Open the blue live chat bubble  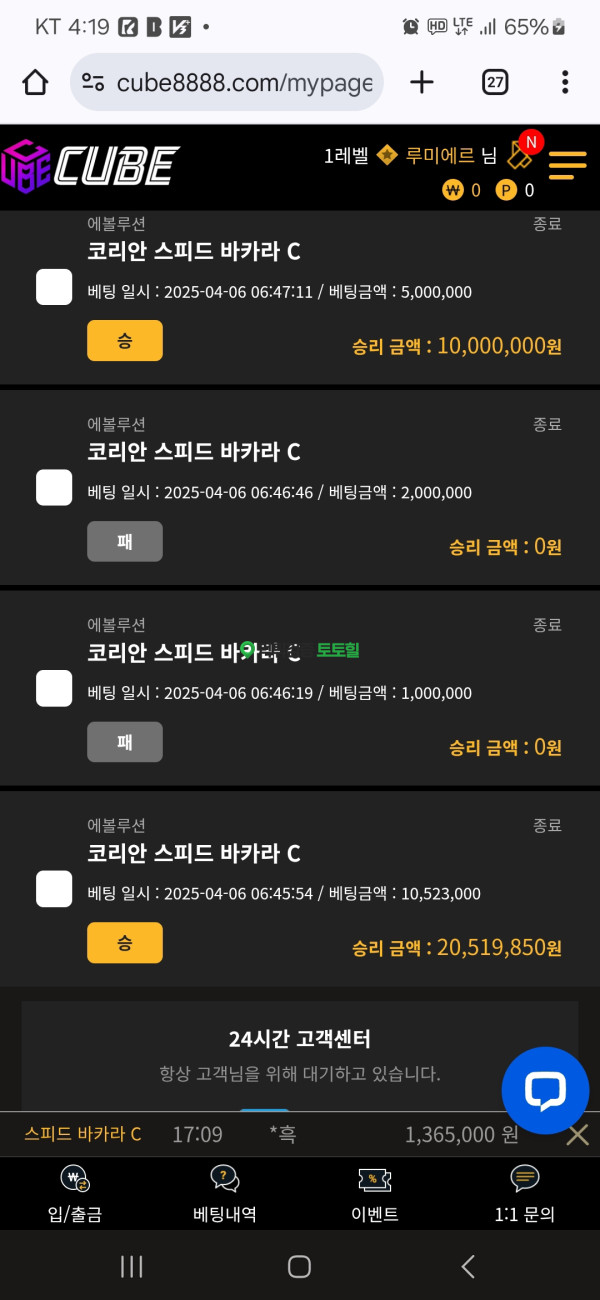tap(545, 1090)
